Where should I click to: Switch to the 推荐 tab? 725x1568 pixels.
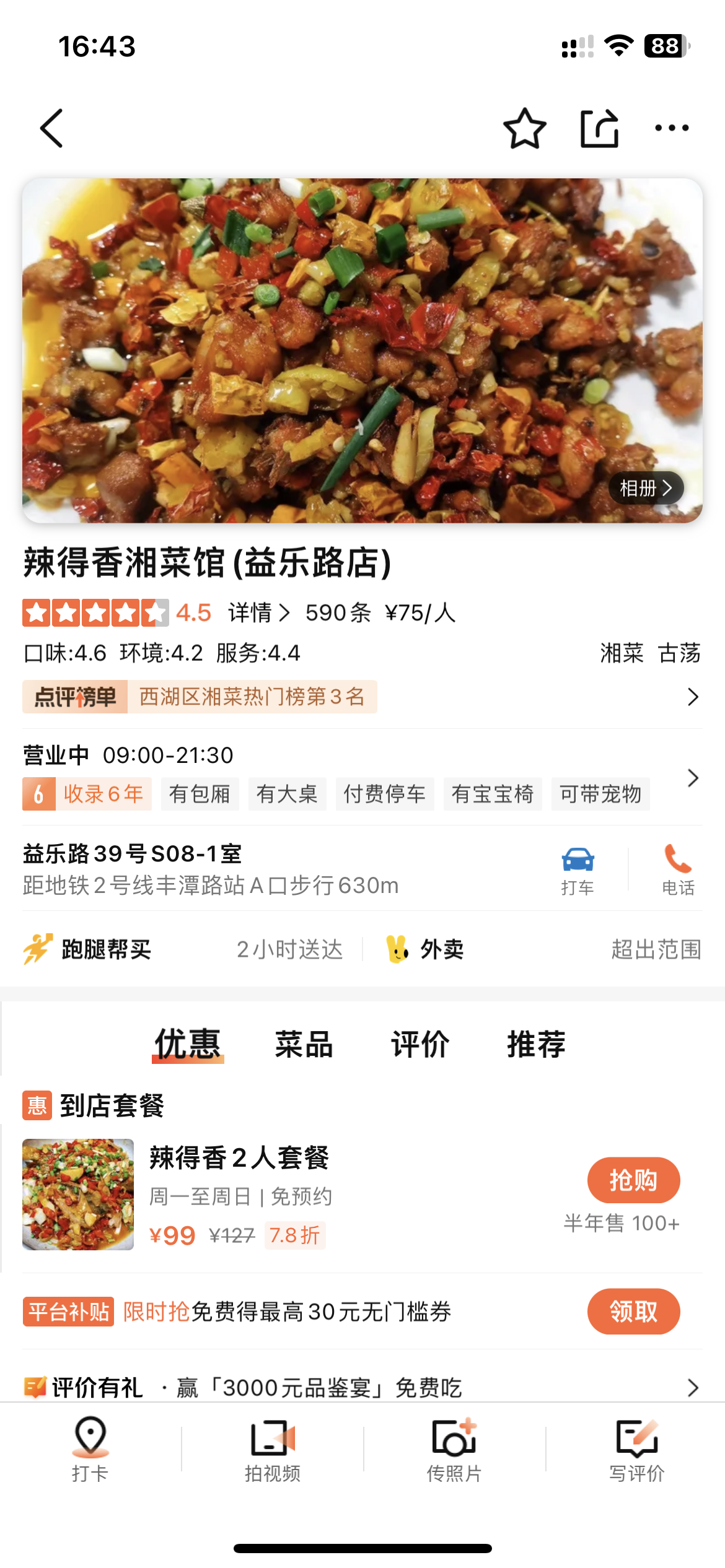536,1044
